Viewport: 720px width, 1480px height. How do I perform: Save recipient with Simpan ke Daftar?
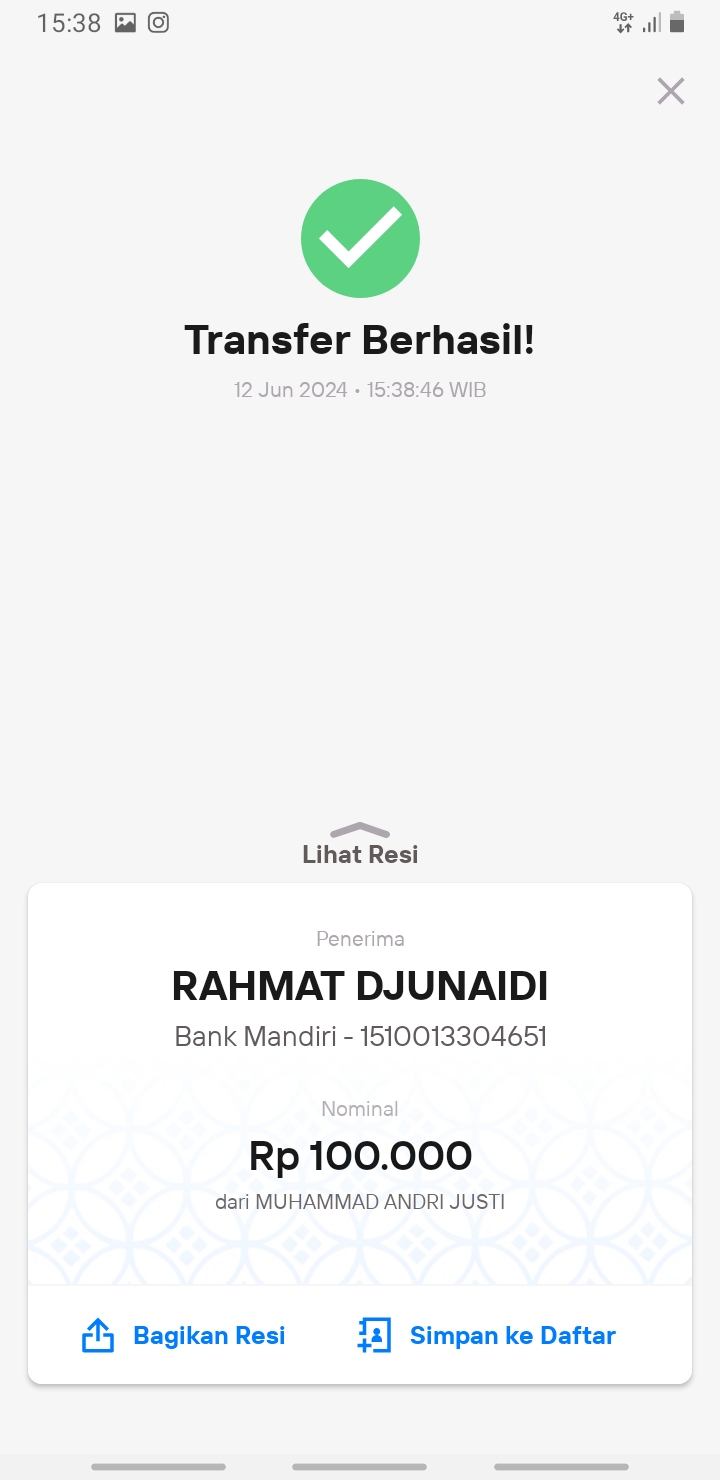click(x=486, y=1335)
